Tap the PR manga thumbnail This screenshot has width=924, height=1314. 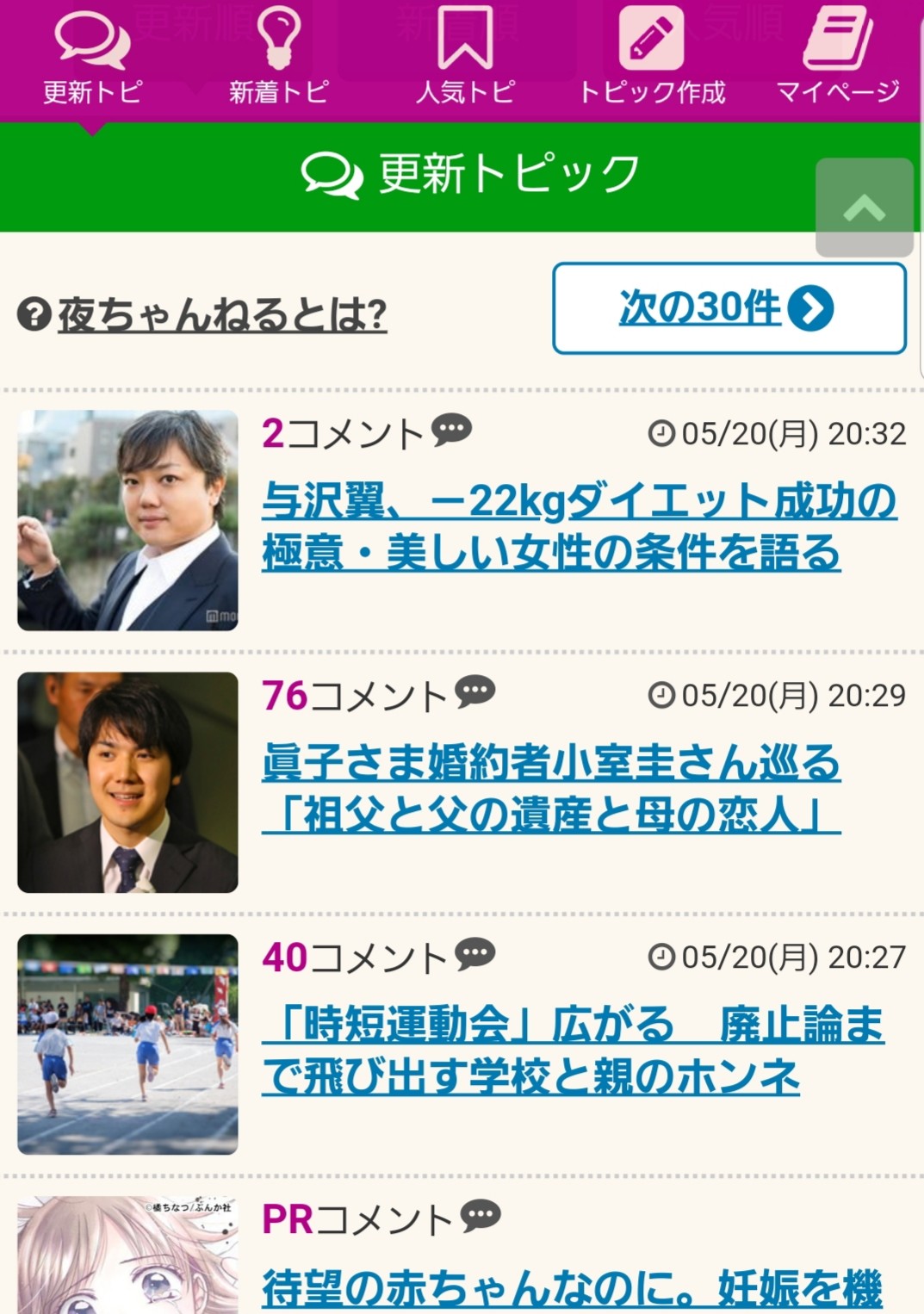tap(127, 1257)
